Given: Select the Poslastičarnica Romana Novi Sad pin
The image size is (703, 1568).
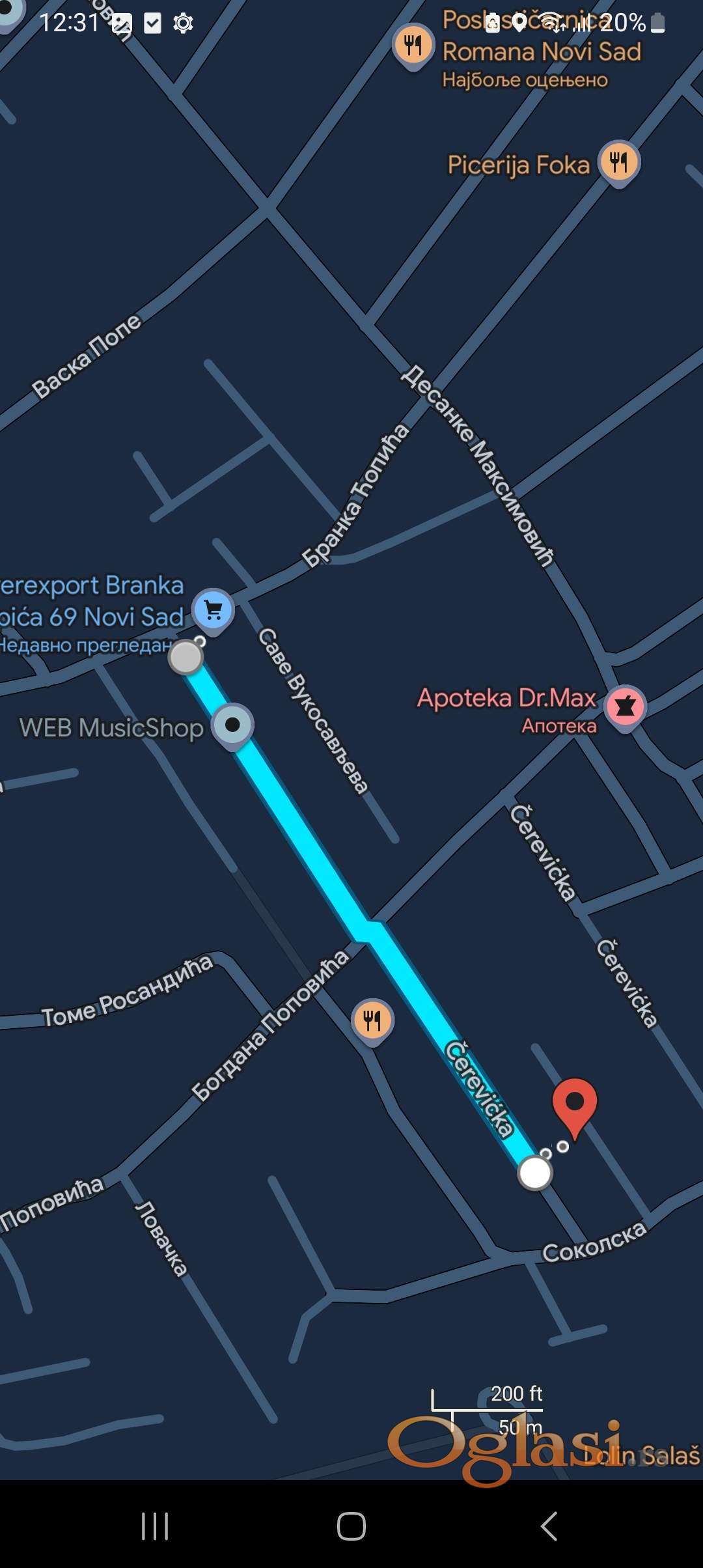Looking at the screenshot, I should 413,46.
